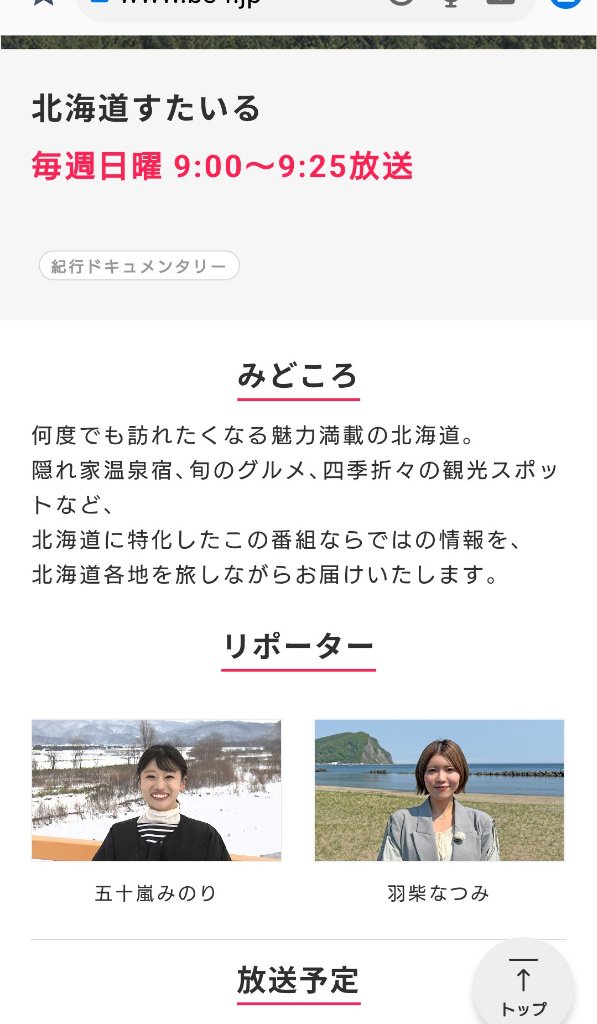Jump back to top with トップ button
The height and width of the screenshot is (1024, 597).
[x=523, y=985]
